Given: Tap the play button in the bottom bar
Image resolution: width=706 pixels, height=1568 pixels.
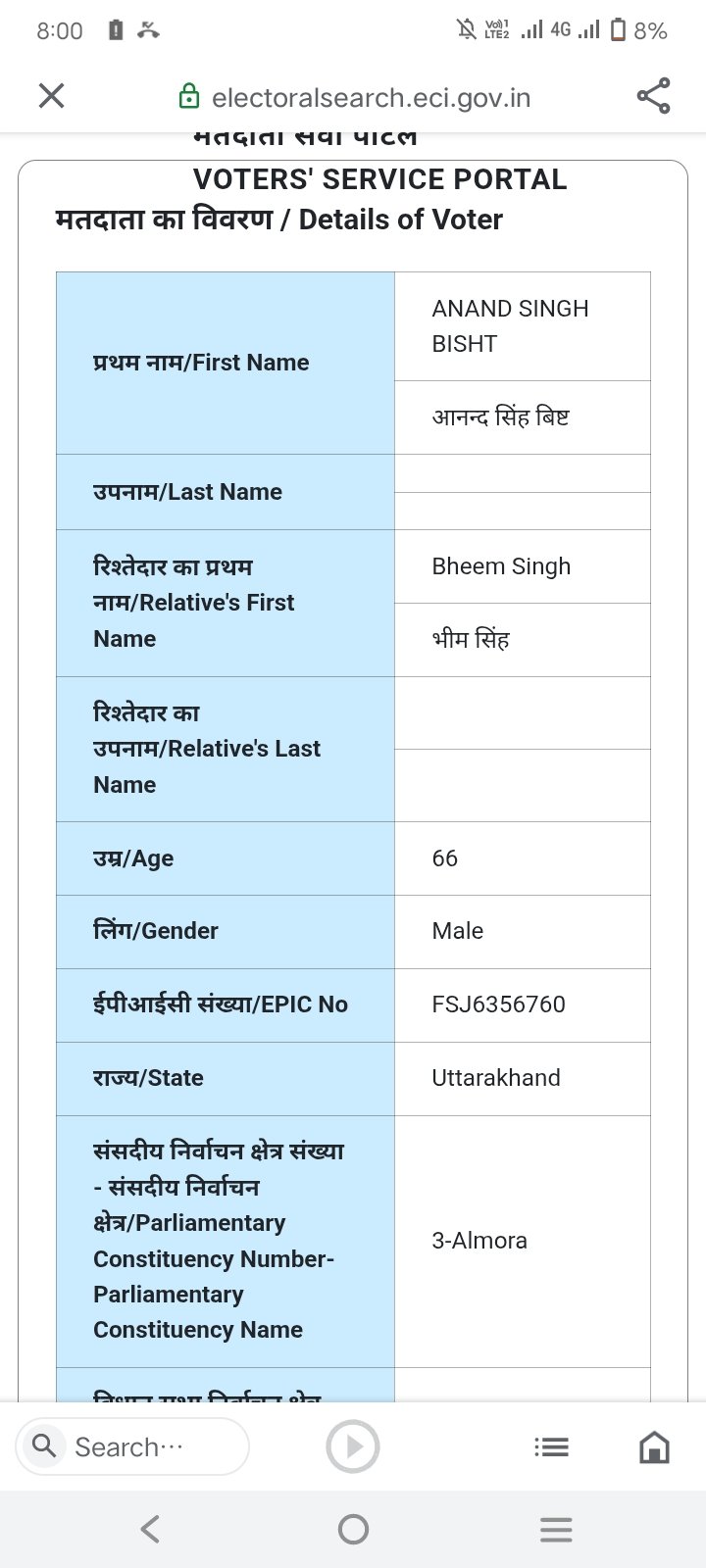Looking at the screenshot, I should pyautogui.click(x=352, y=1446).
